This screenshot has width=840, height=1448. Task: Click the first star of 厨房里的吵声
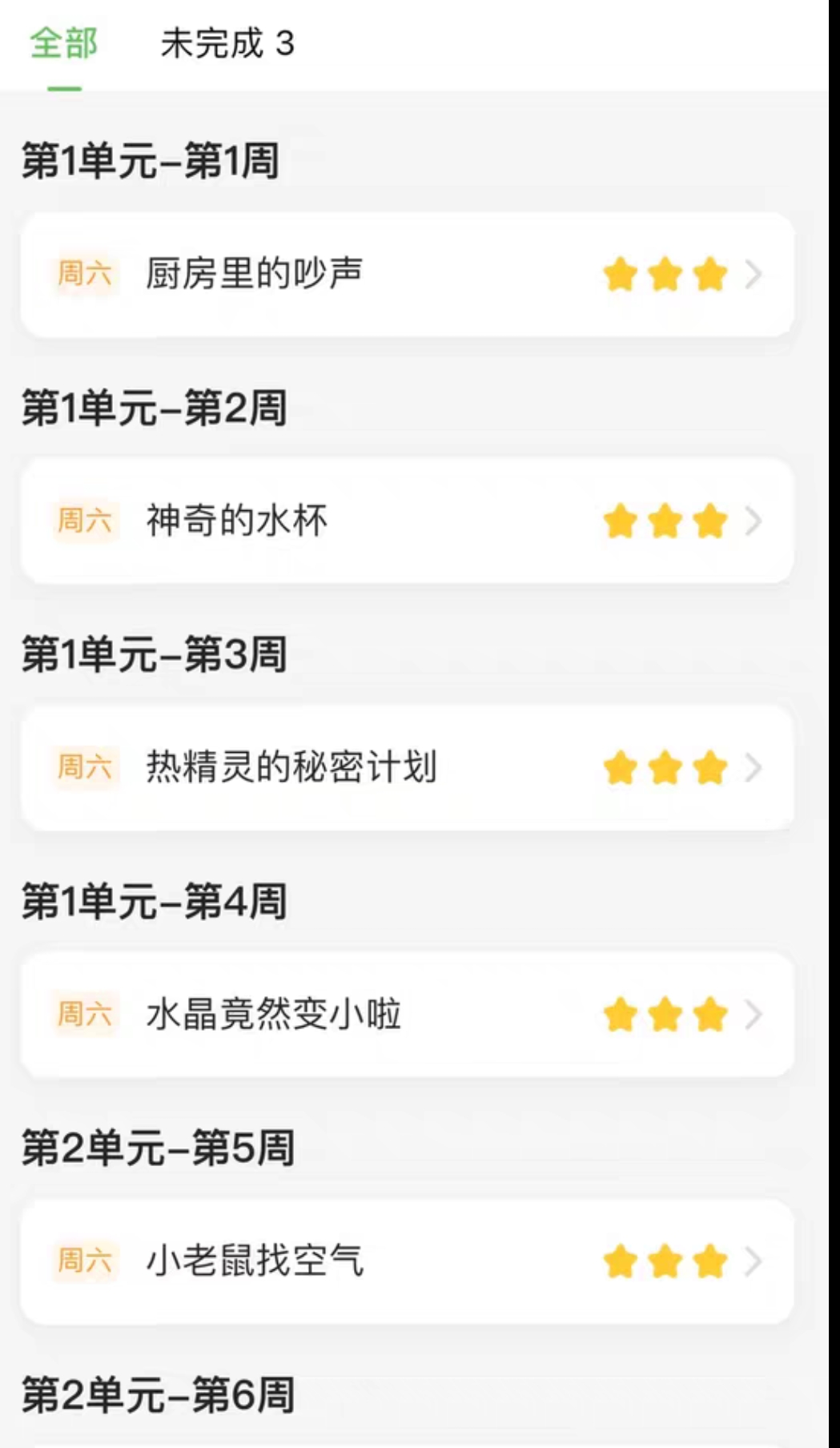pos(621,272)
